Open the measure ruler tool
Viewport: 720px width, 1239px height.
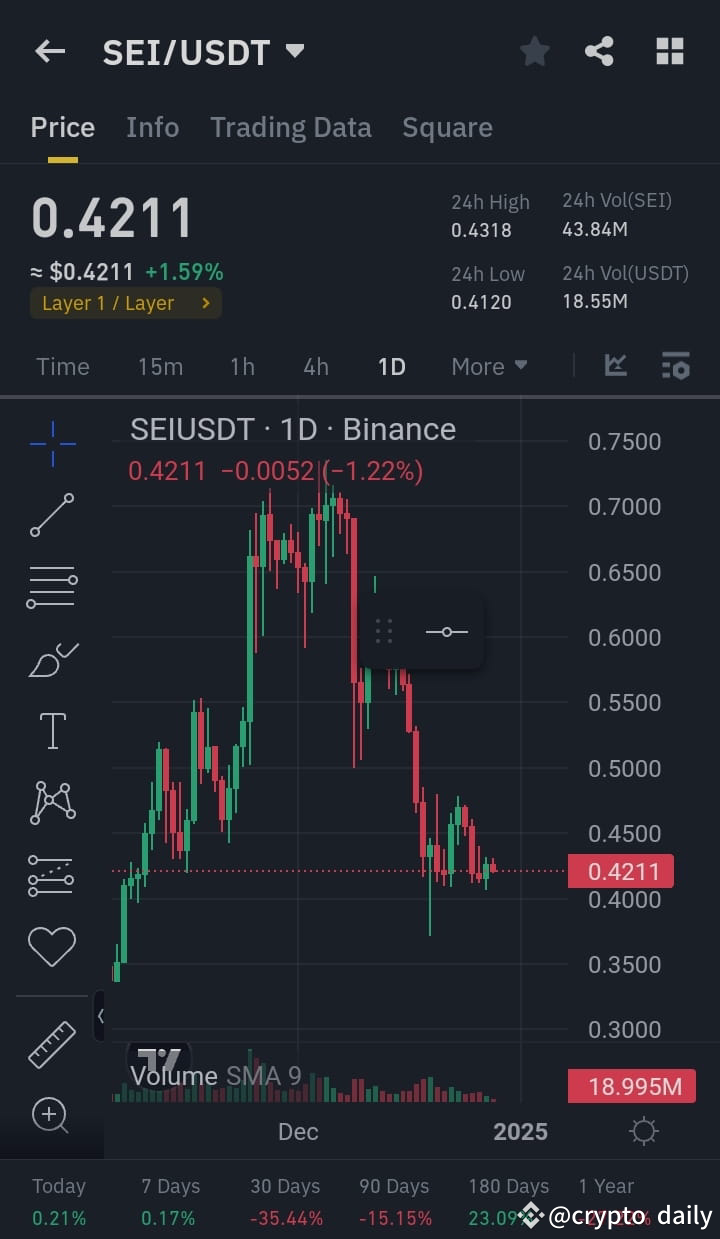(51, 1045)
